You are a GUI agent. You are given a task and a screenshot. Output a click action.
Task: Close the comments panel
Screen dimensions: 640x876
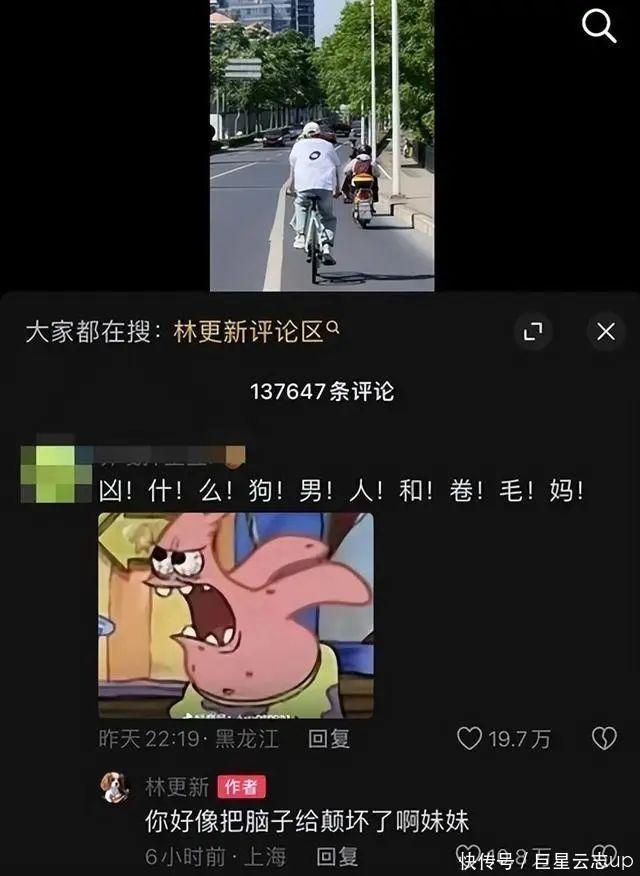click(605, 332)
